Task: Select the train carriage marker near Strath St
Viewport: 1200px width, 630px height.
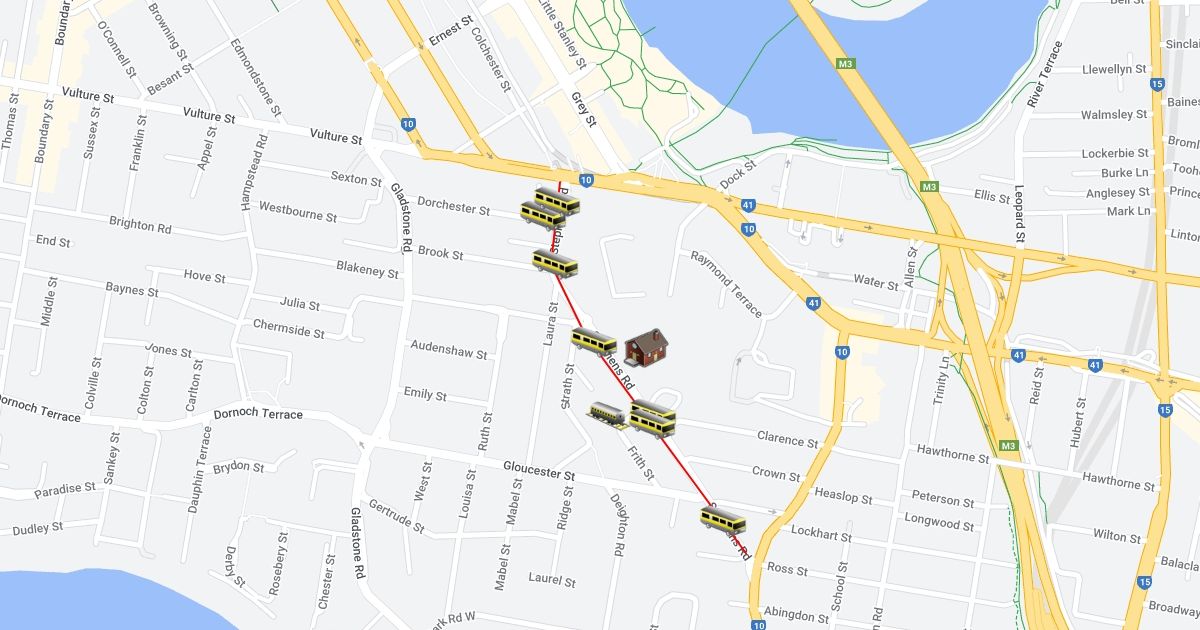Action: [606, 413]
